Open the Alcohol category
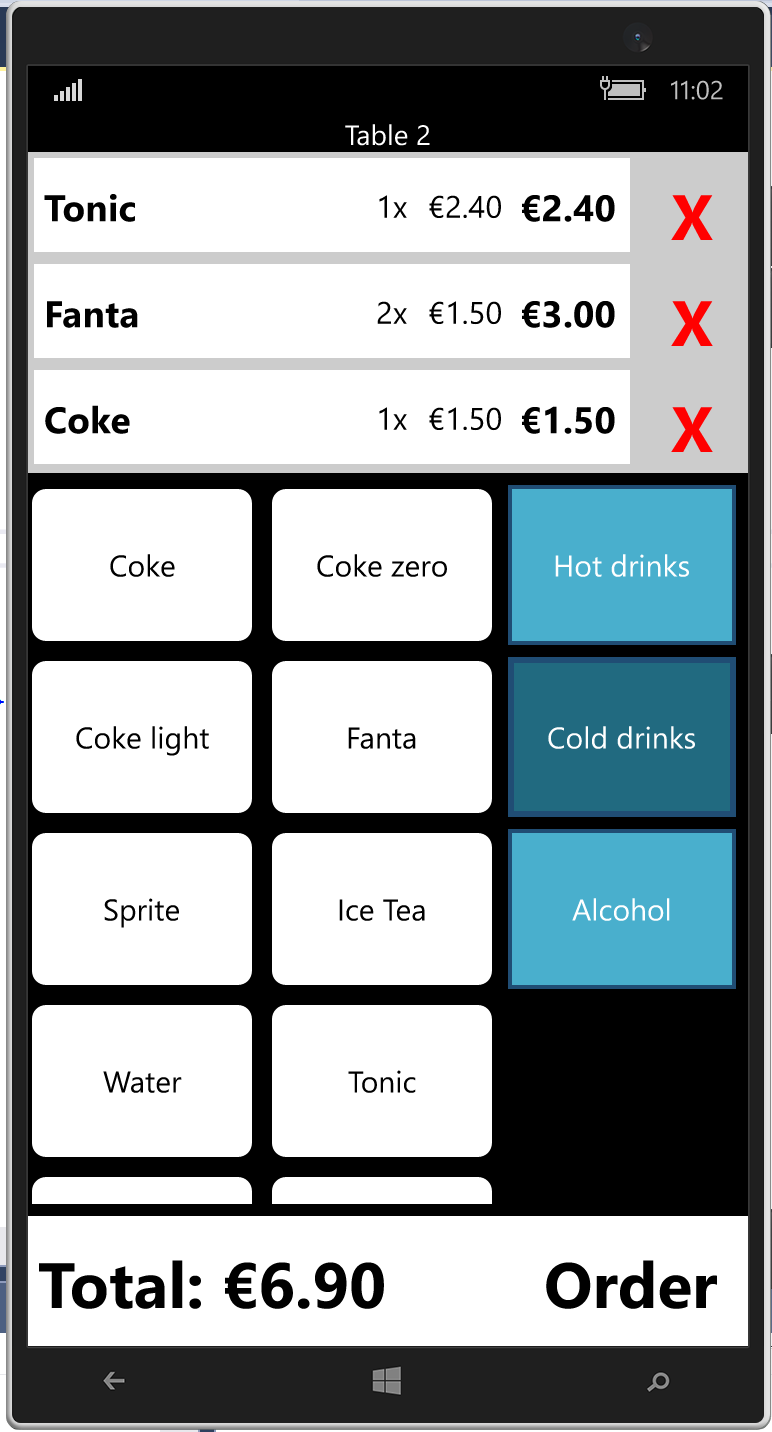This screenshot has width=772, height=1432. coord(622,909)
